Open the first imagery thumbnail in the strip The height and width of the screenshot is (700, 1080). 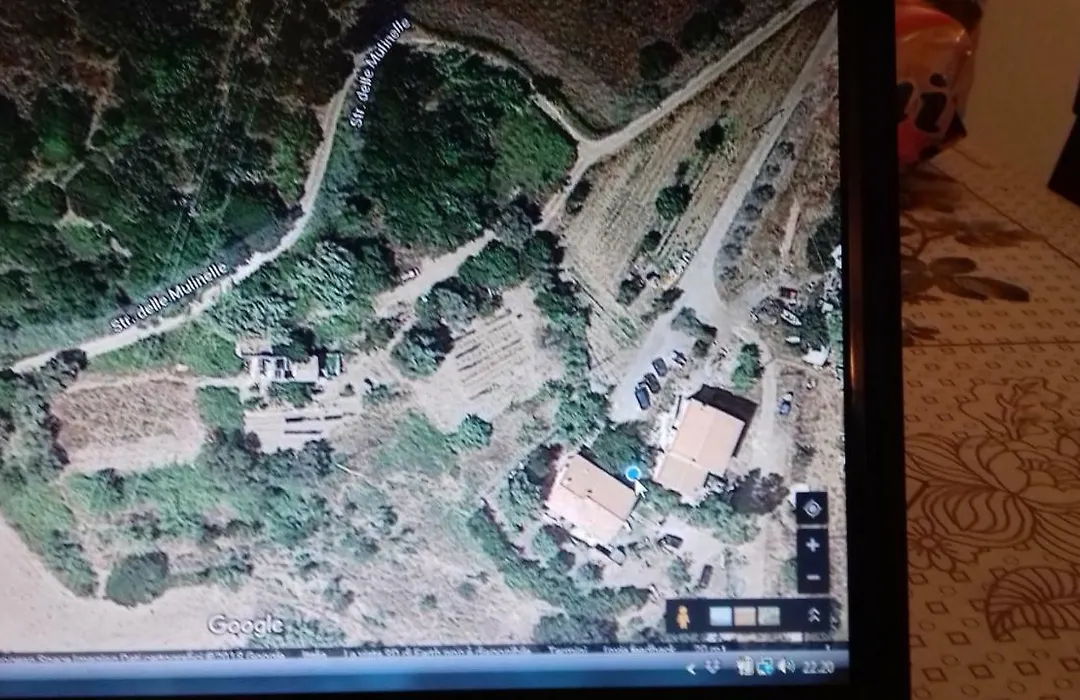[x=720, y=616]
